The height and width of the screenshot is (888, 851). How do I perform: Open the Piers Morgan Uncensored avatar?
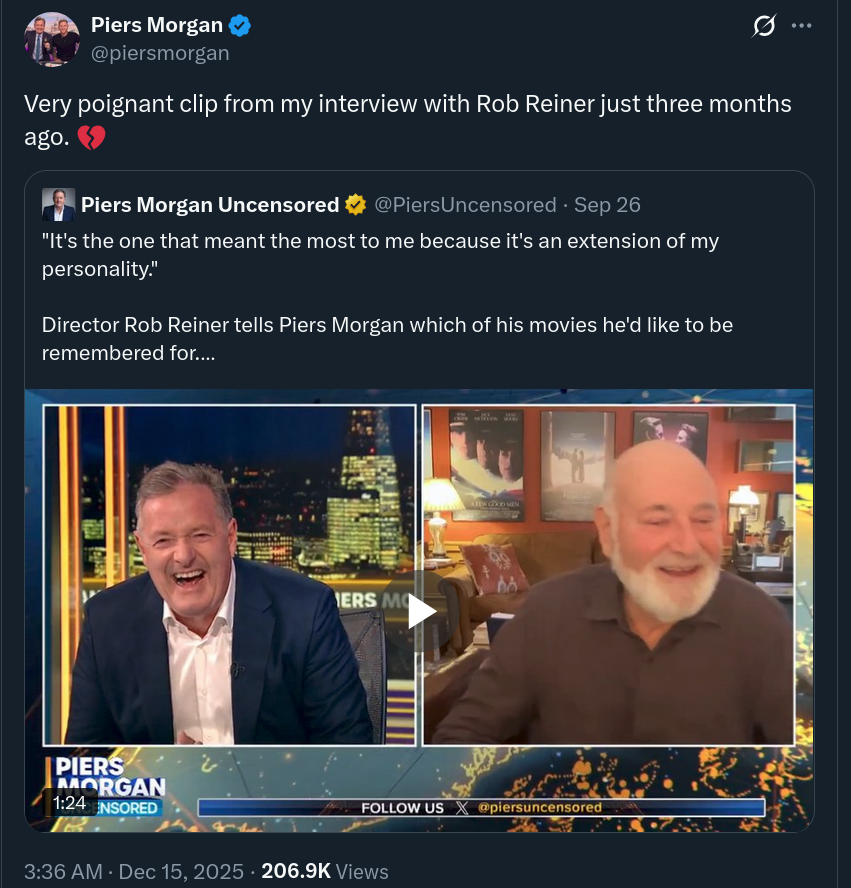[58, 205]
